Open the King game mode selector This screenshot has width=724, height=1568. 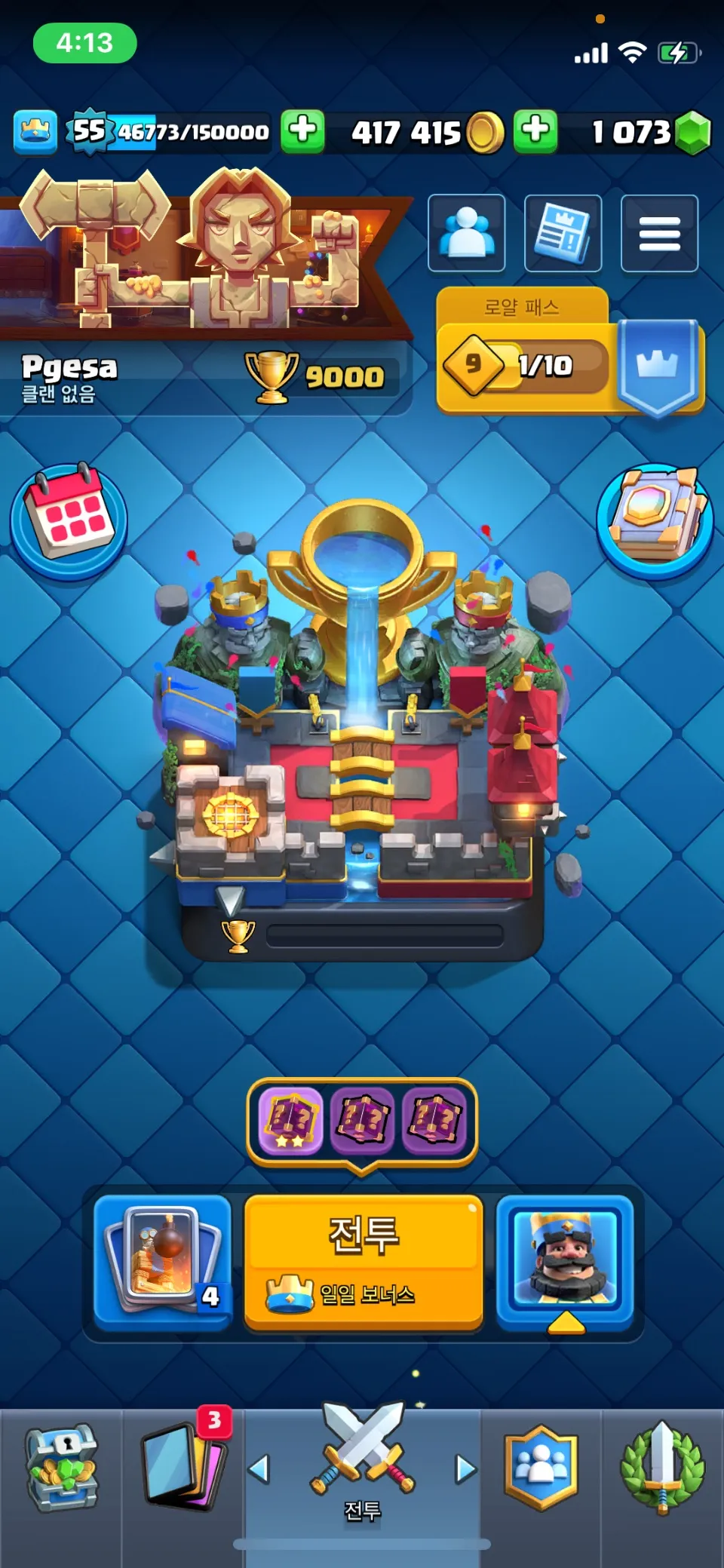click(x=565, y=1260)
